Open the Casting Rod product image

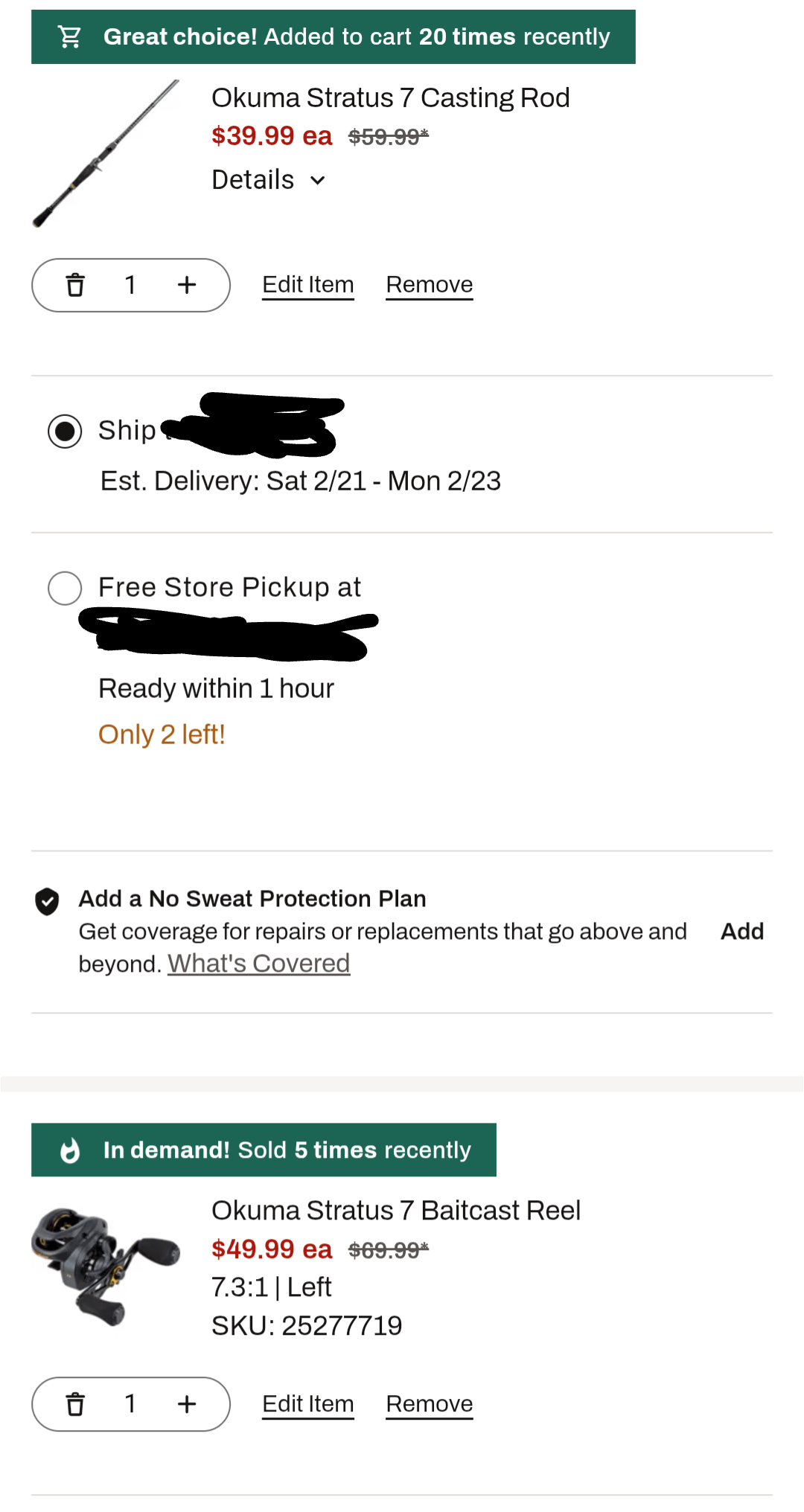click(106, 154)
